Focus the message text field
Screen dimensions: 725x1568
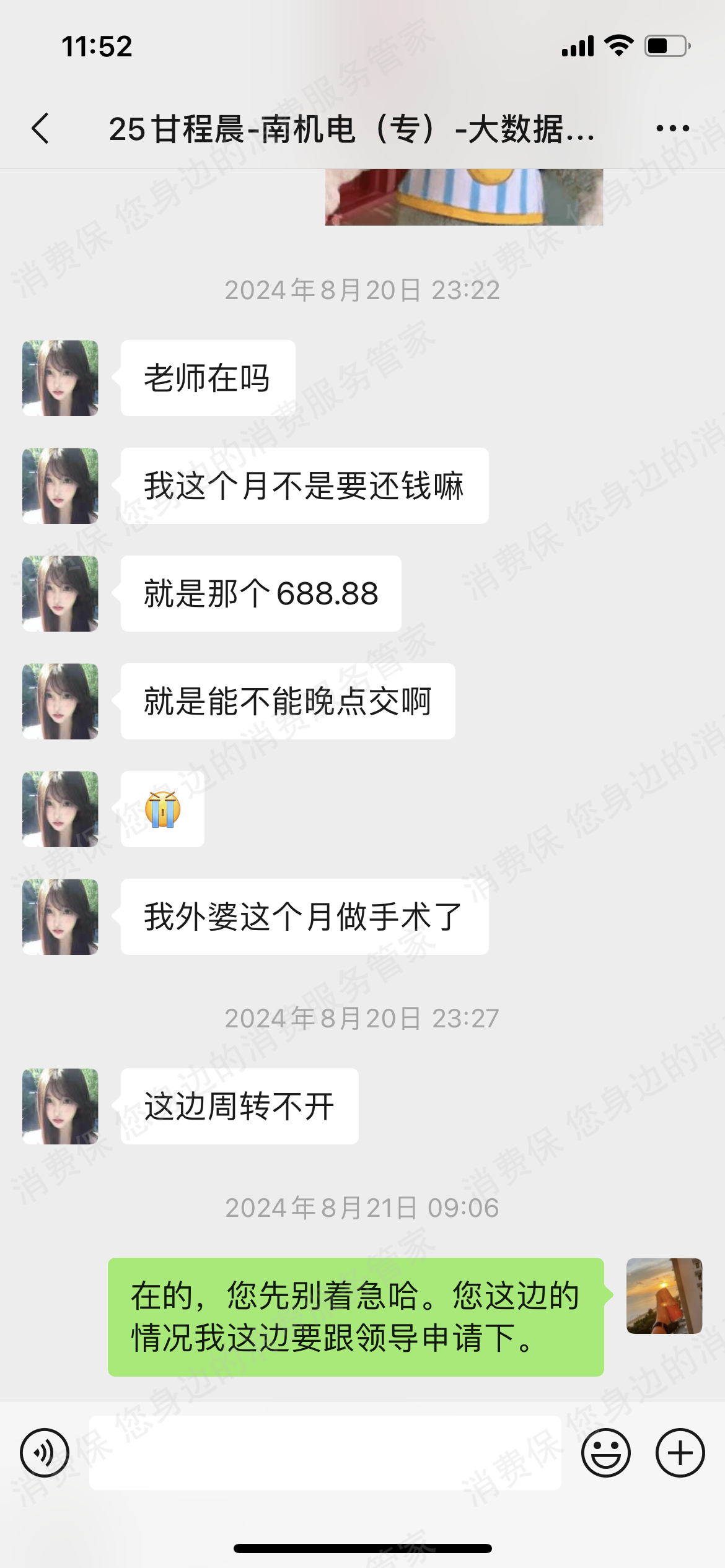[325, 1453]
